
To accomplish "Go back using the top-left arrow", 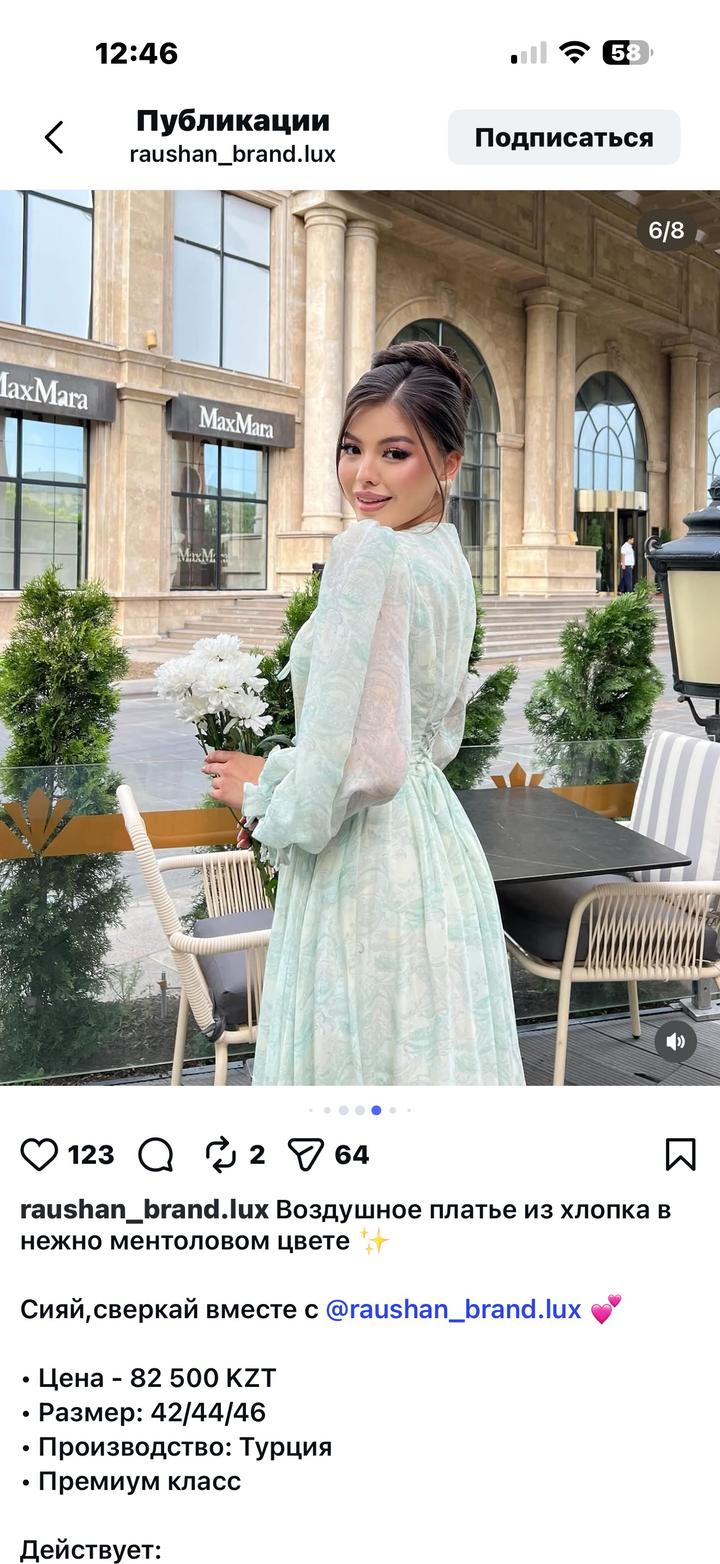I will (x=54, y=138).
